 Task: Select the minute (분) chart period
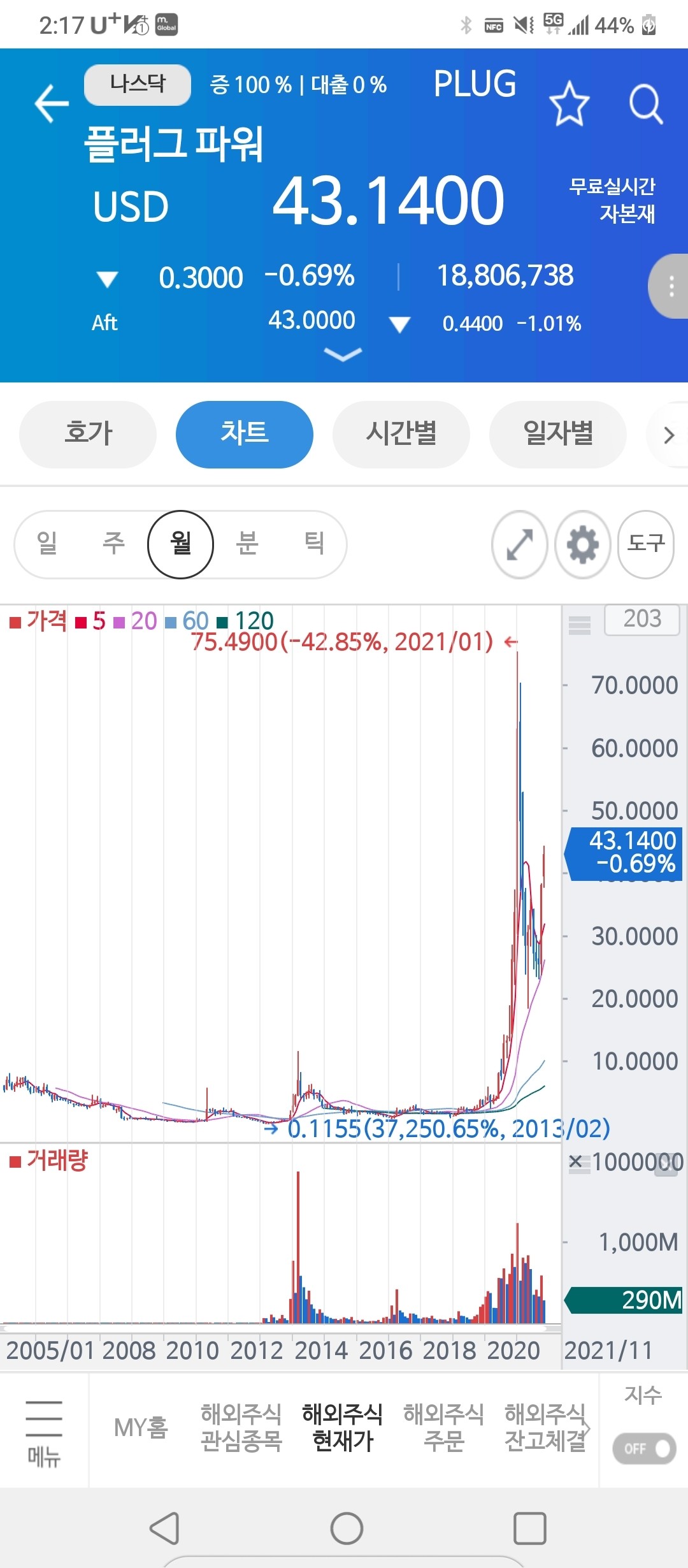click(247, 544)
